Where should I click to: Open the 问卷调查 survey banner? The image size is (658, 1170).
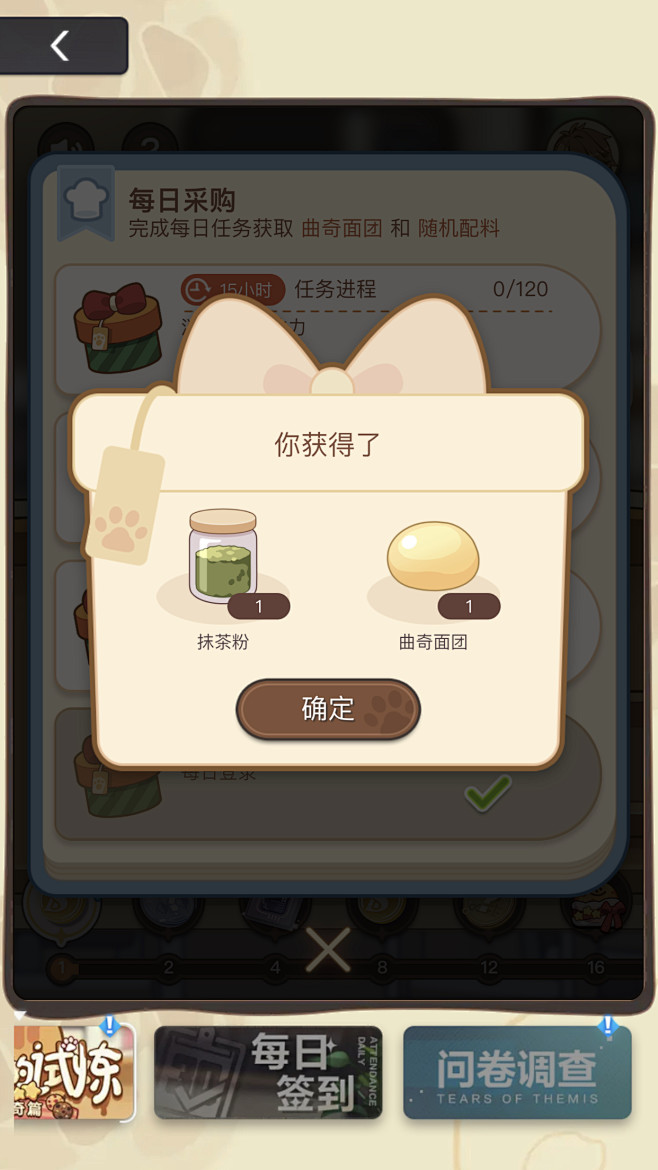pos(517,1072)
